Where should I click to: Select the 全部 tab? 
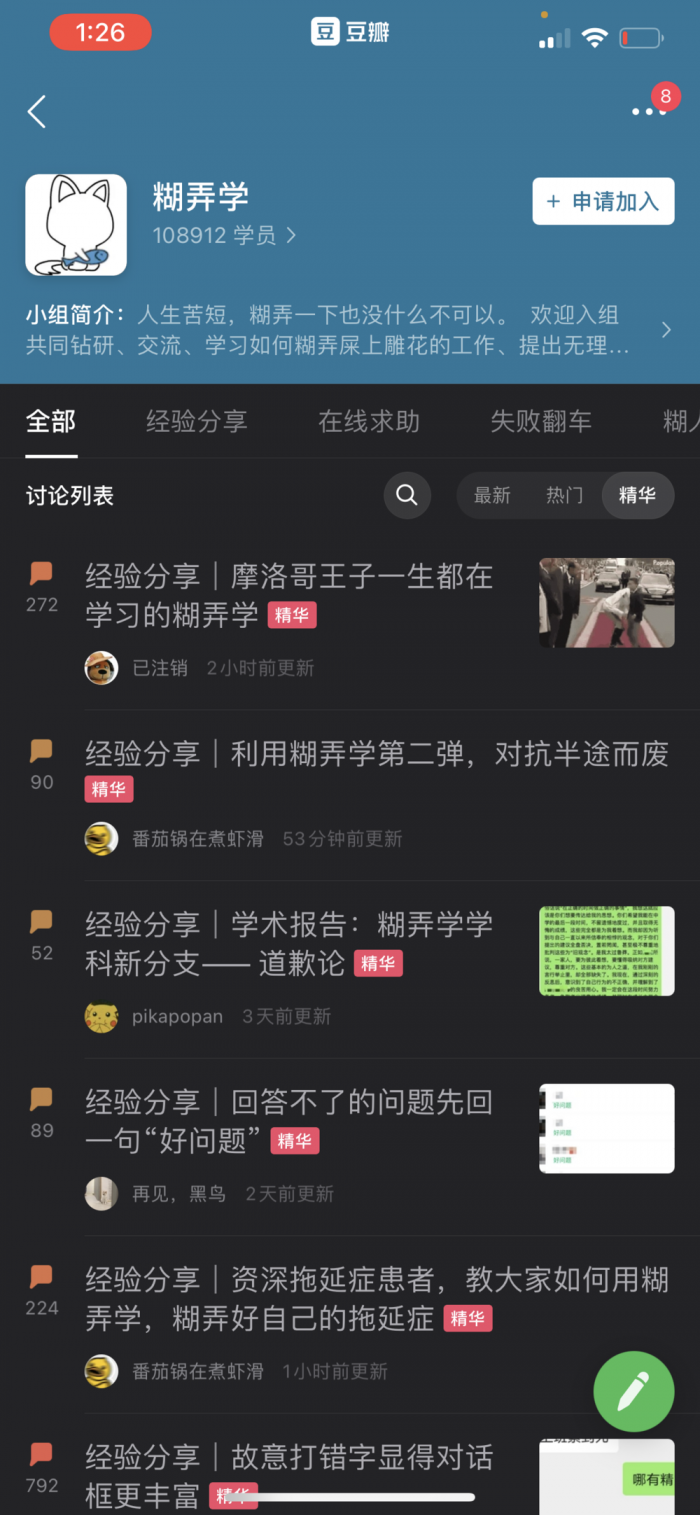tap(50, 421)
